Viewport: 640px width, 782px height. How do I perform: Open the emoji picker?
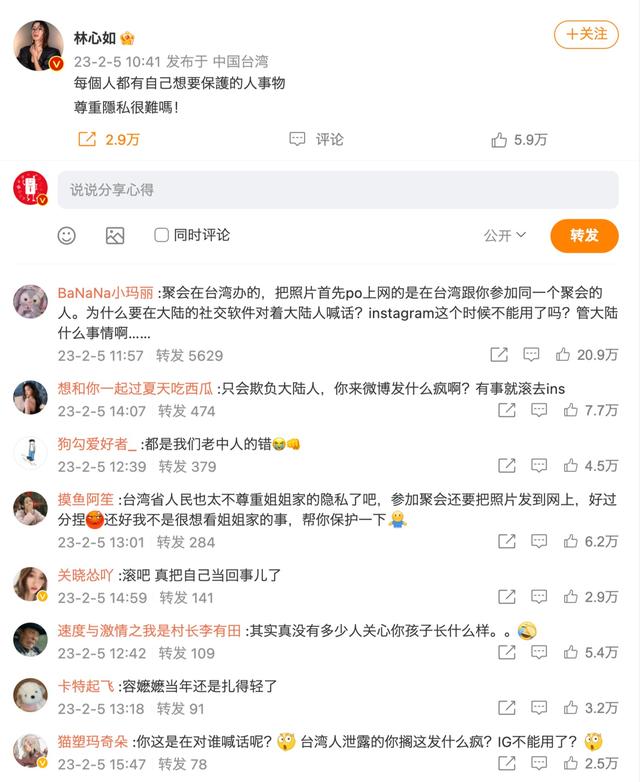coord(66,235)
